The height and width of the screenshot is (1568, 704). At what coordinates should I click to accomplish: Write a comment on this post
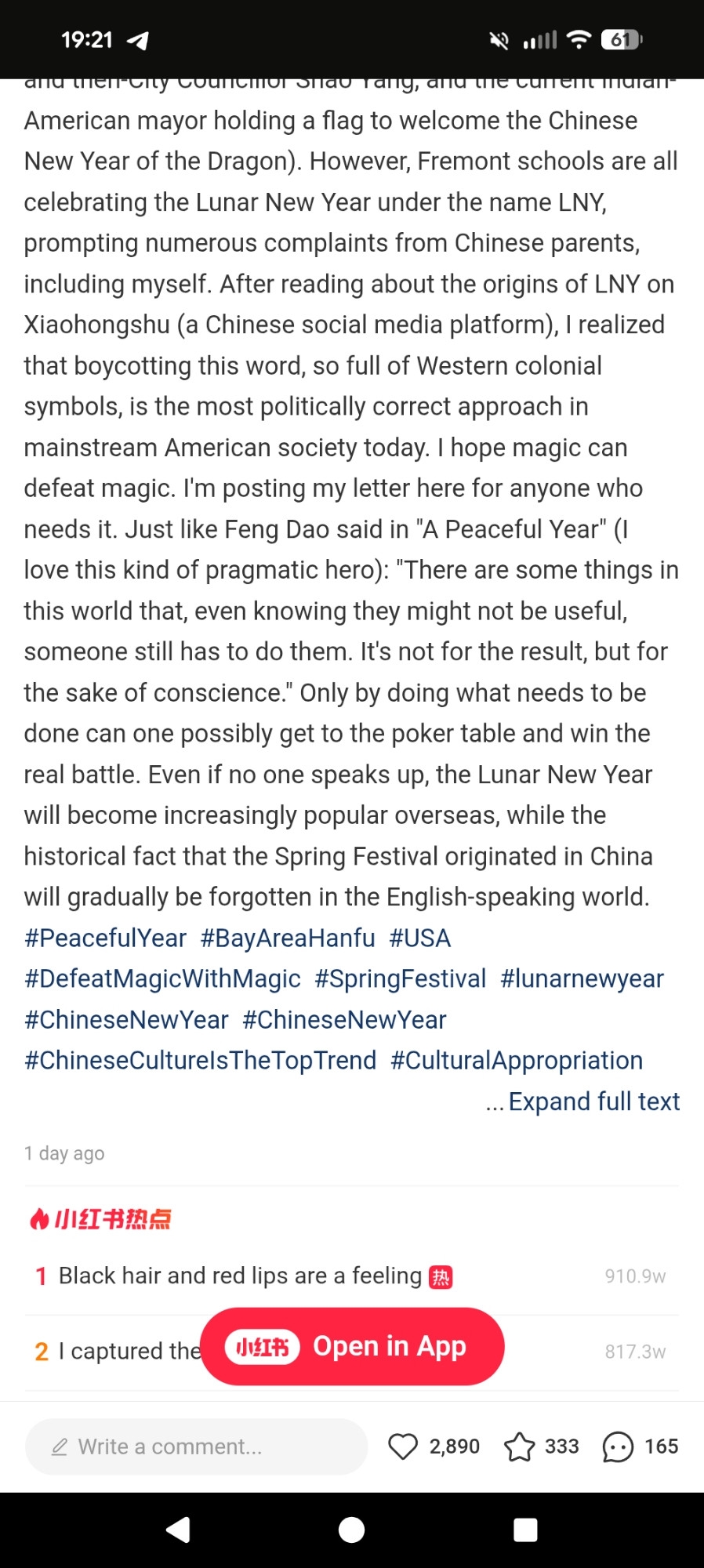coord(196,1446)
